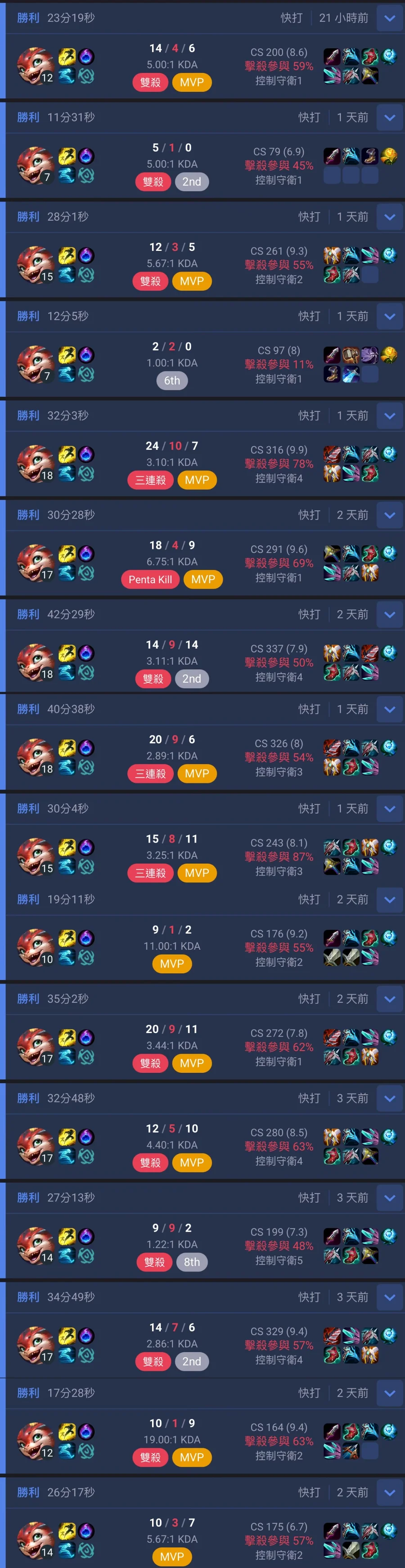Expand the 32分3秒 match details
Image resolution: width=405 pixels, height=1568 pixels.
(x=390, y=416)
